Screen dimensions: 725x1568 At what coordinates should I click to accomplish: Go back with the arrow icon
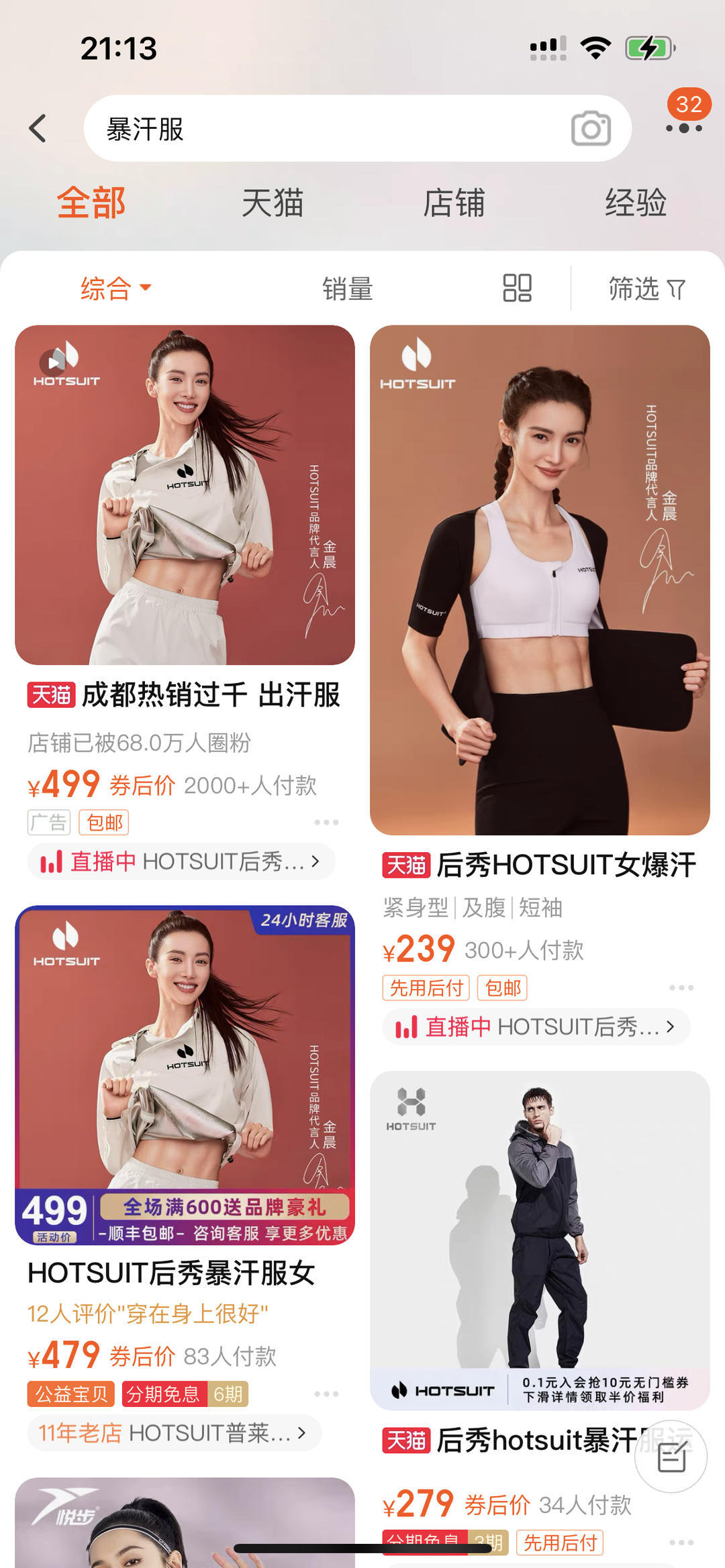tap(38, 128)
